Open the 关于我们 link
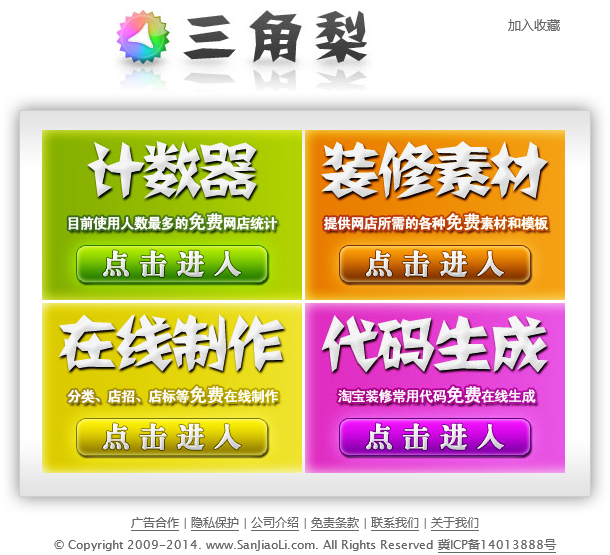Screen dimensions: 610x555 point(454,523)
